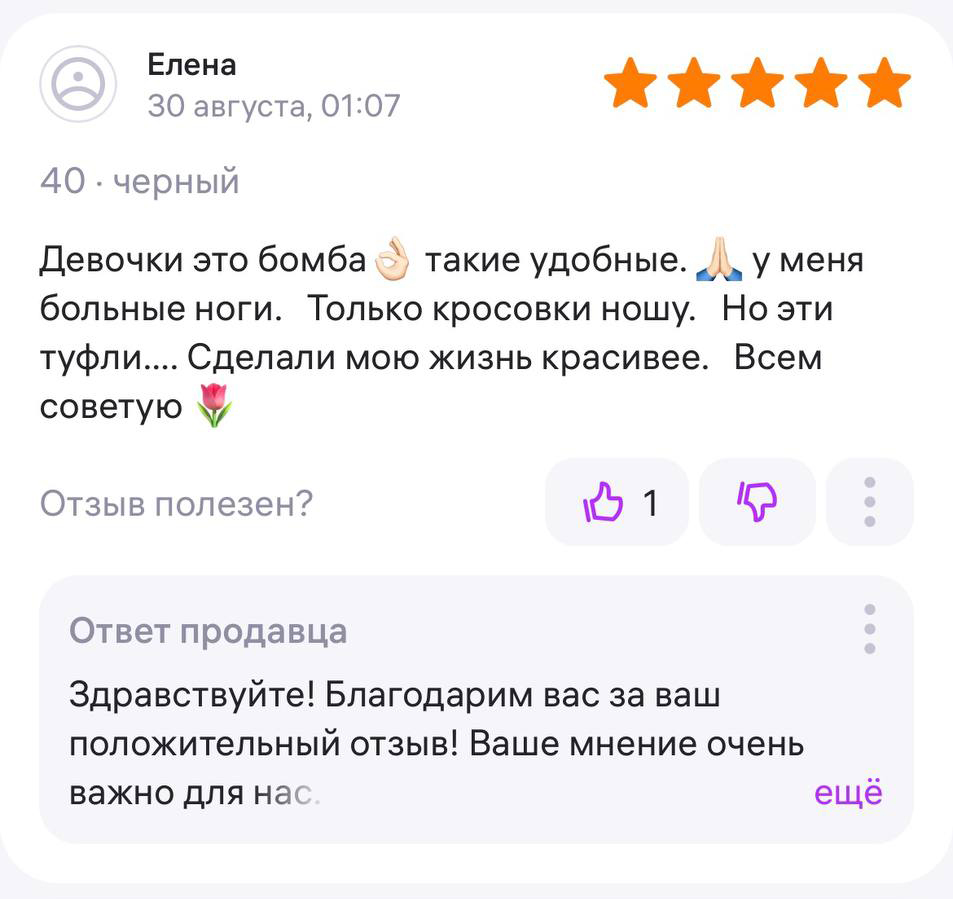Expand the seller reply with 'ещё'
The height and width of the screenshot is (899, 953).
pyautogui.click(x=849, y=793)
